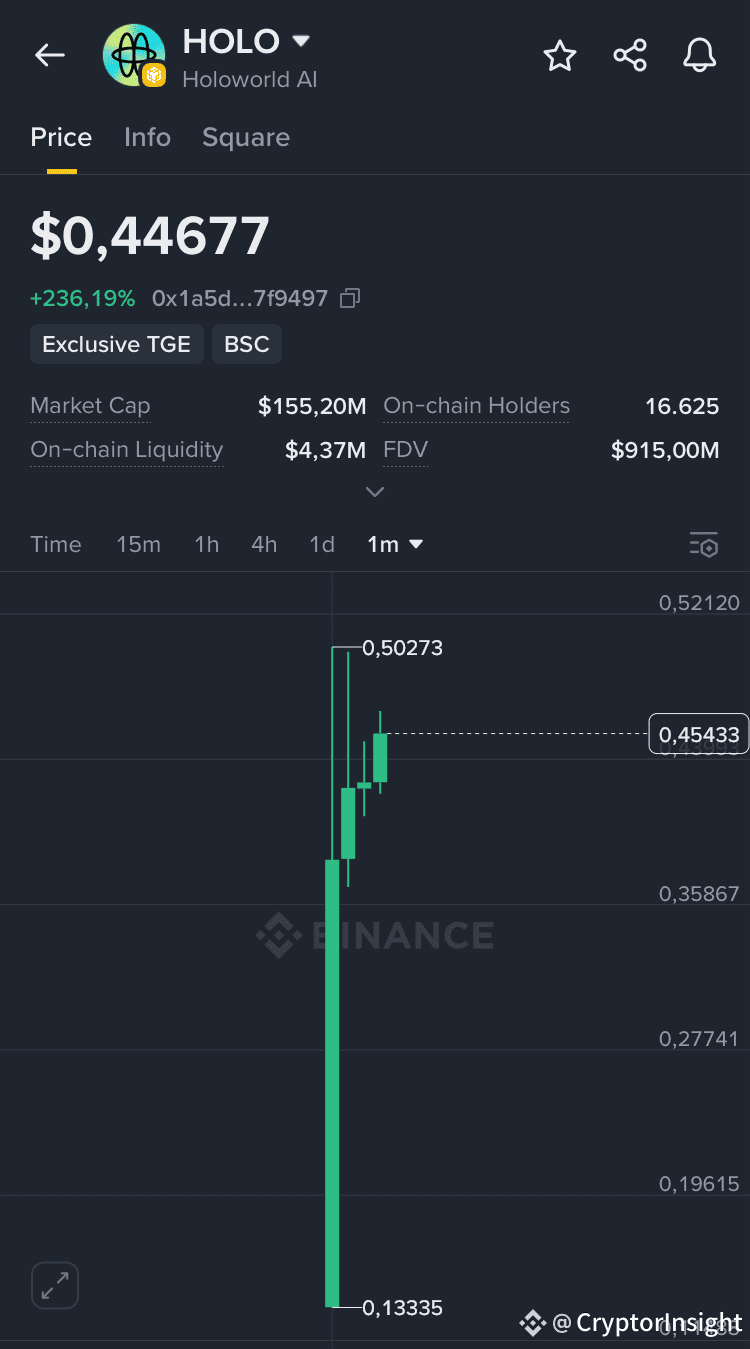Open the HOLO token dropdown
750x1349 pixels.
pos(301,41)
